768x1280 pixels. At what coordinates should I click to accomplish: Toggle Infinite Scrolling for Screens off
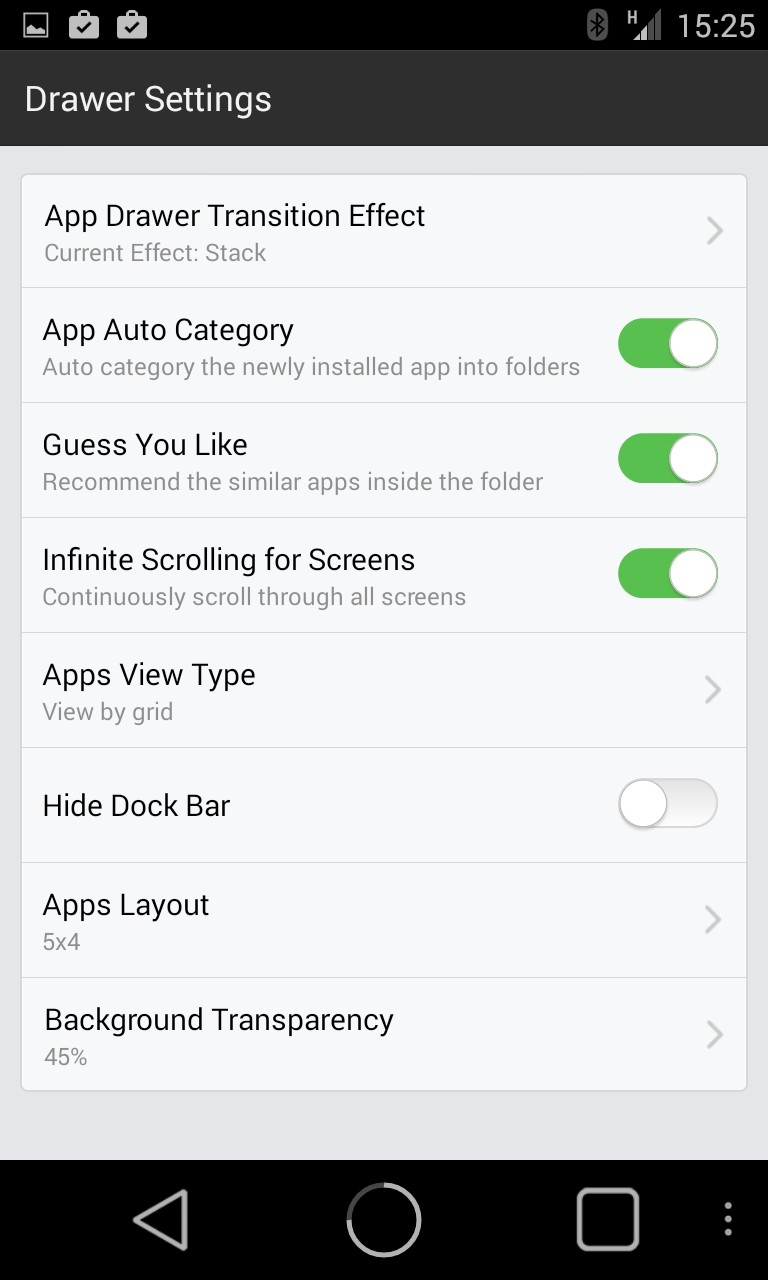pyautogui.click(x=668, y=574)
